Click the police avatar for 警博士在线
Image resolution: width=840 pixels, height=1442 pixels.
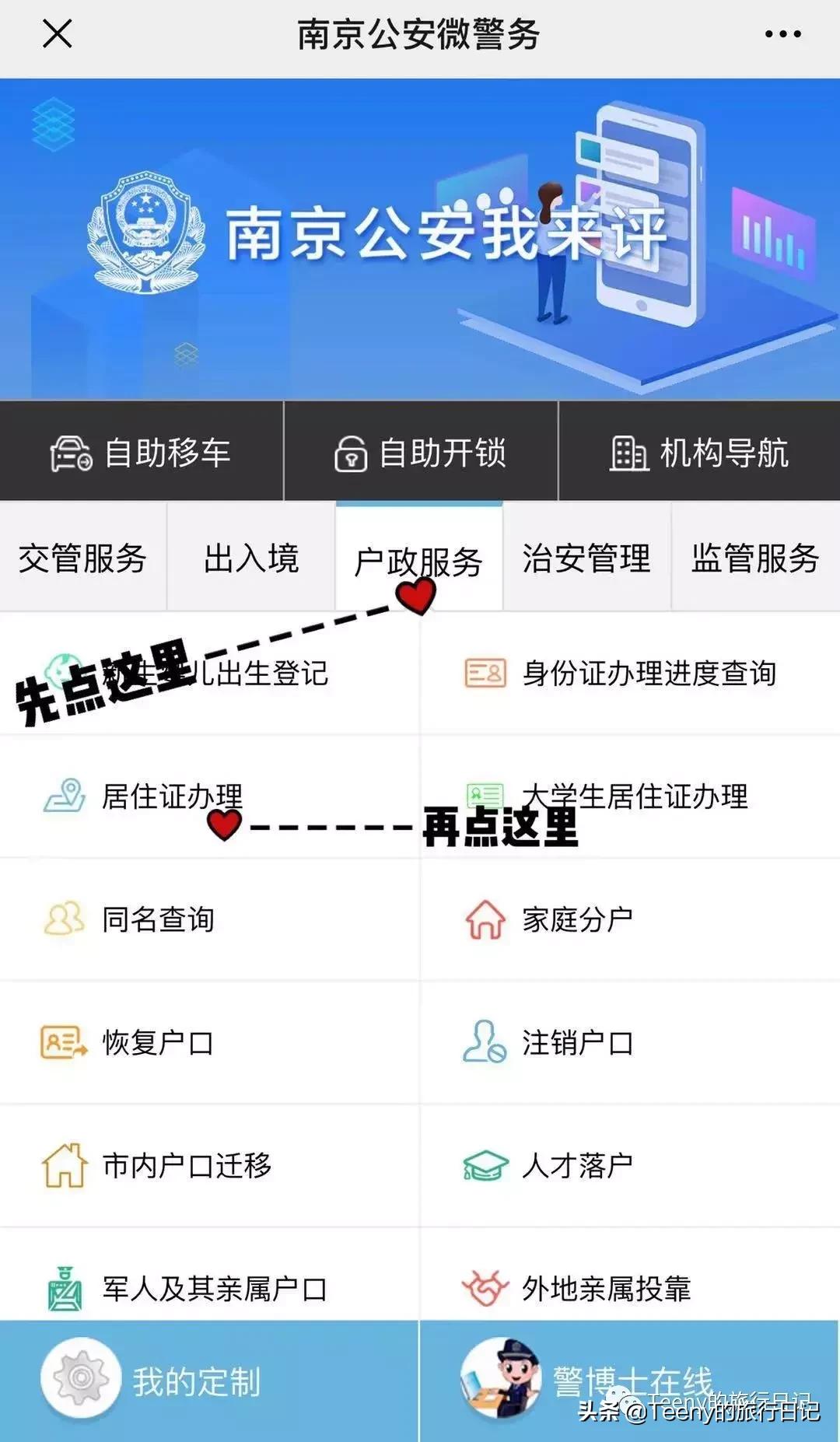504,1377
